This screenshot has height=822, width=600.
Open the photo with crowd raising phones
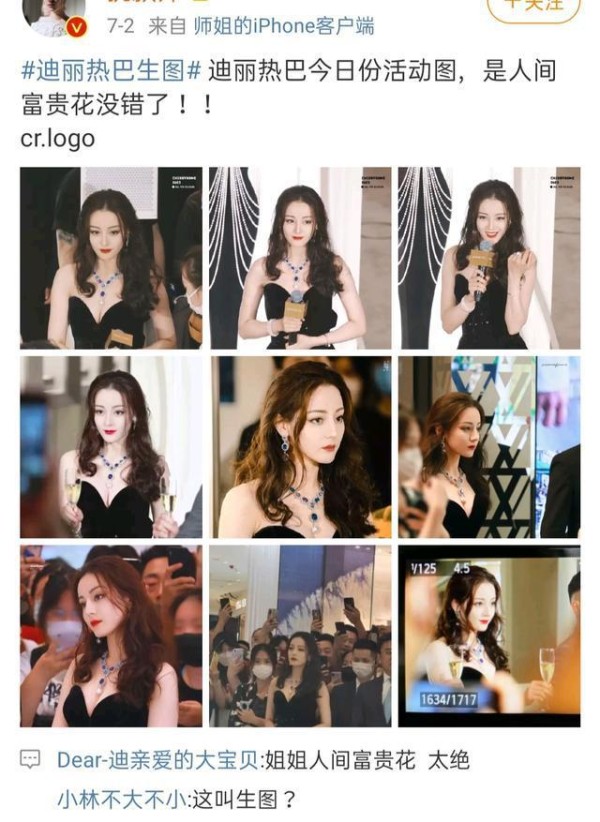pos(300,636)
